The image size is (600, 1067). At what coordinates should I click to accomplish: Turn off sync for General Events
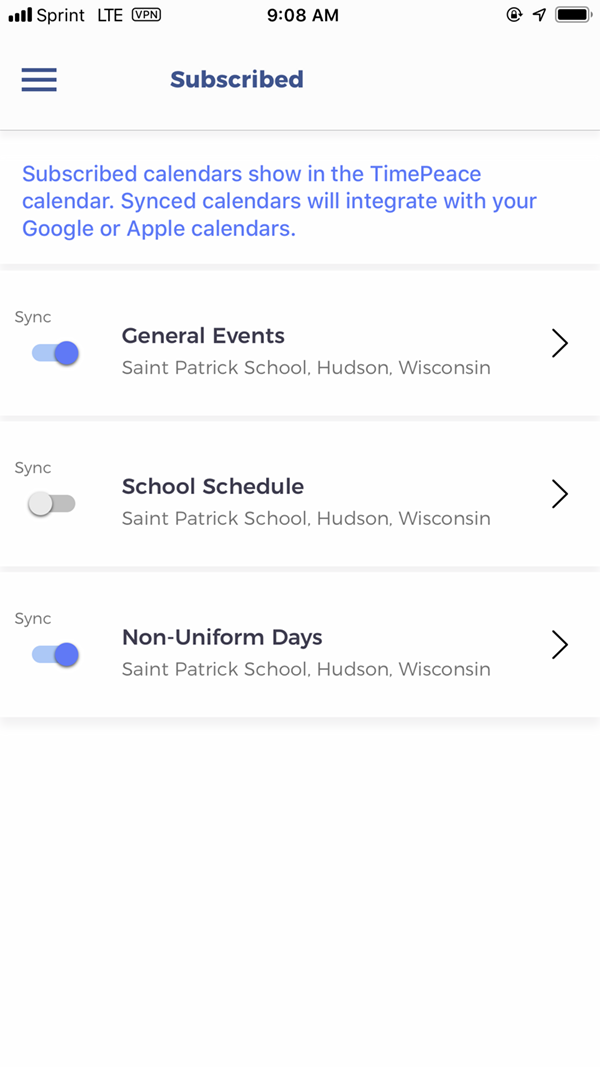pos(55,353)
